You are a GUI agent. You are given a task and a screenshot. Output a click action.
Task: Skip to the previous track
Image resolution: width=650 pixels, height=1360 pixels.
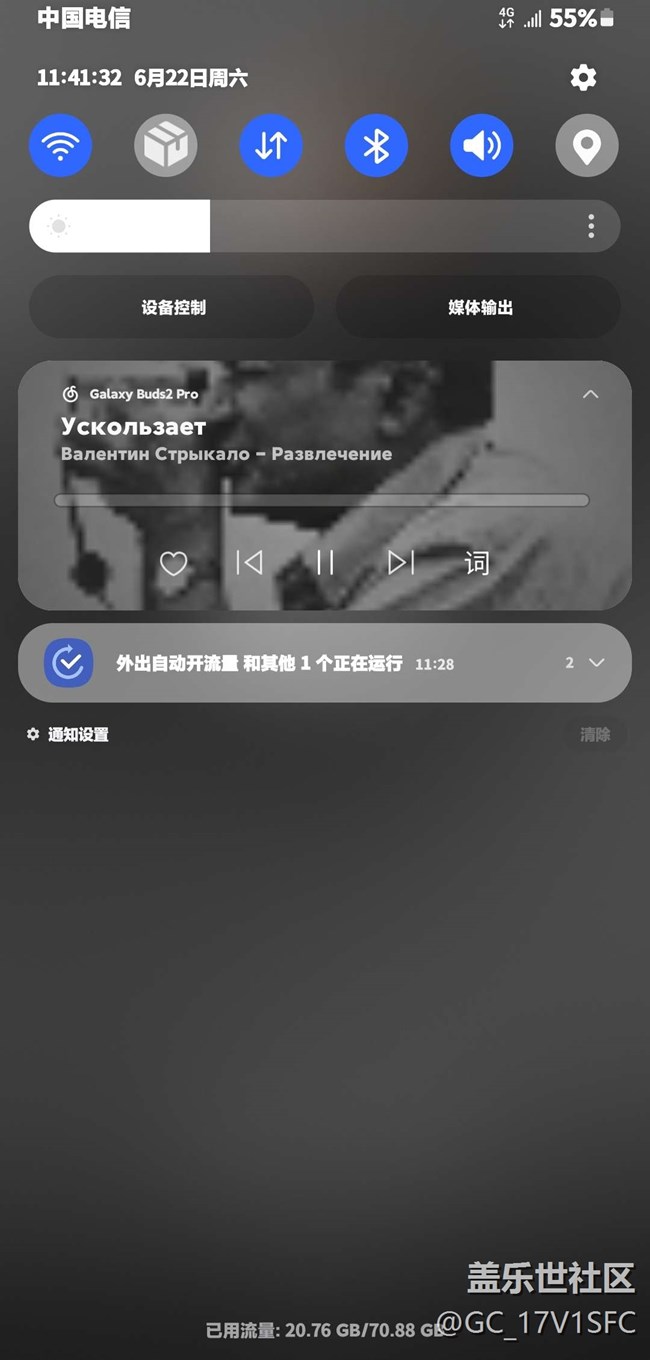click(249, 563)
